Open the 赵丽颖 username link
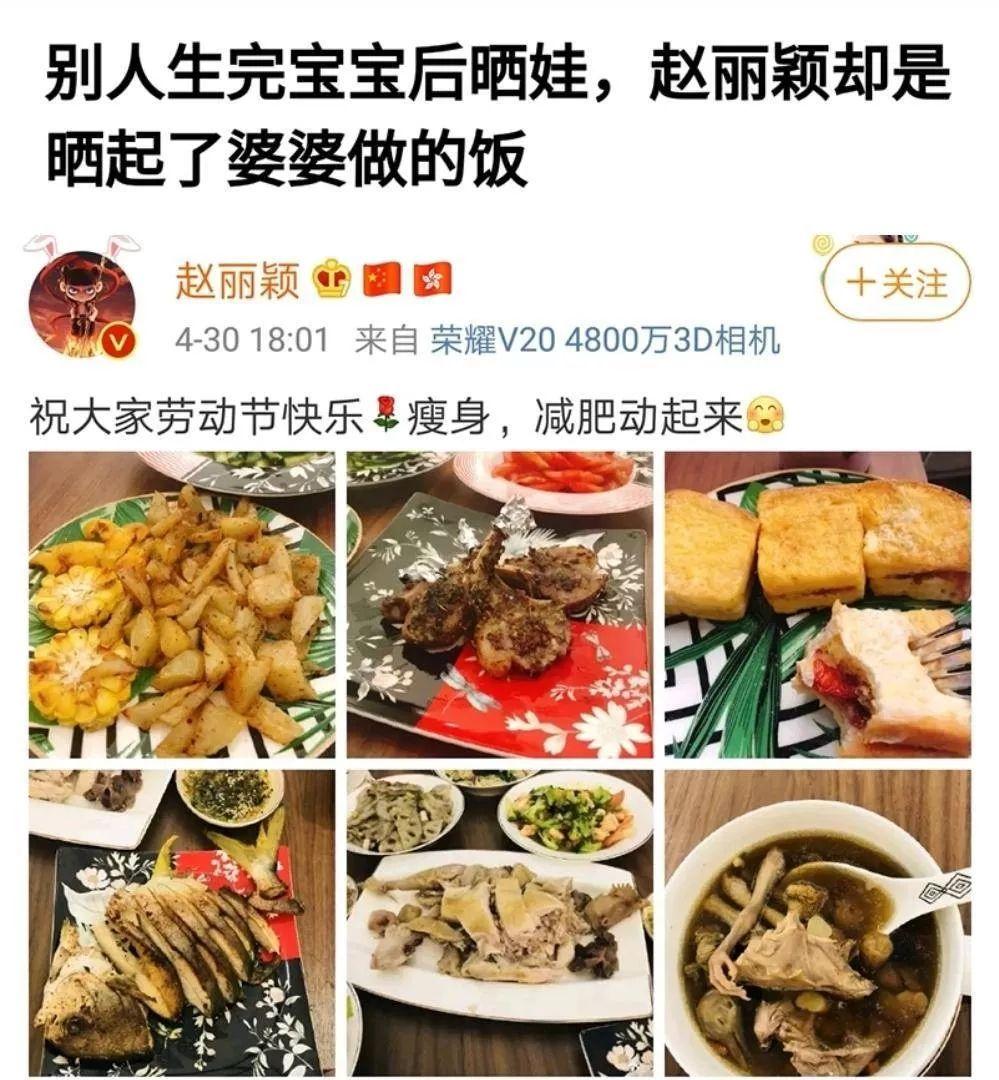Screen dimensions: 999x1080 click(237, 281)
